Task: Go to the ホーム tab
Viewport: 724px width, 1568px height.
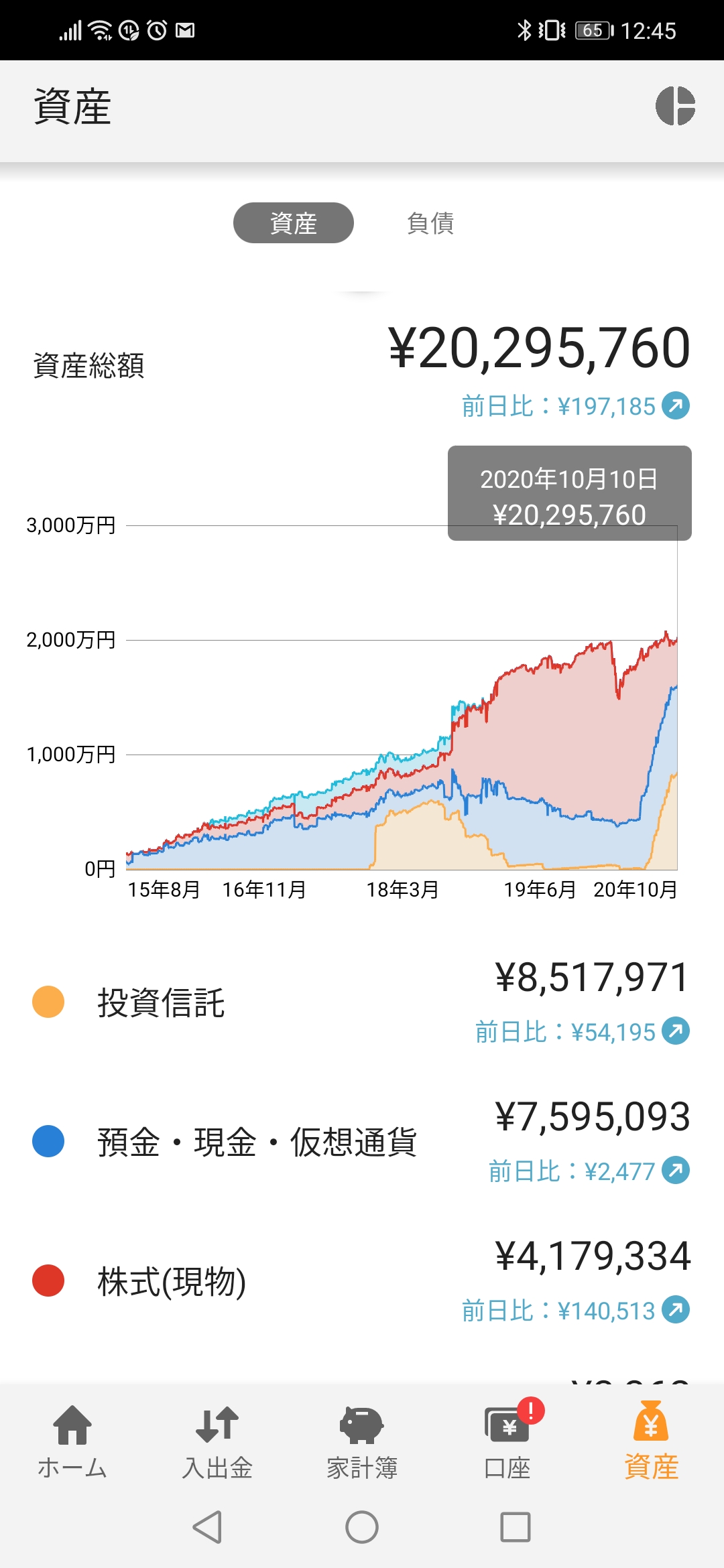Action: tap(72, 1441)
